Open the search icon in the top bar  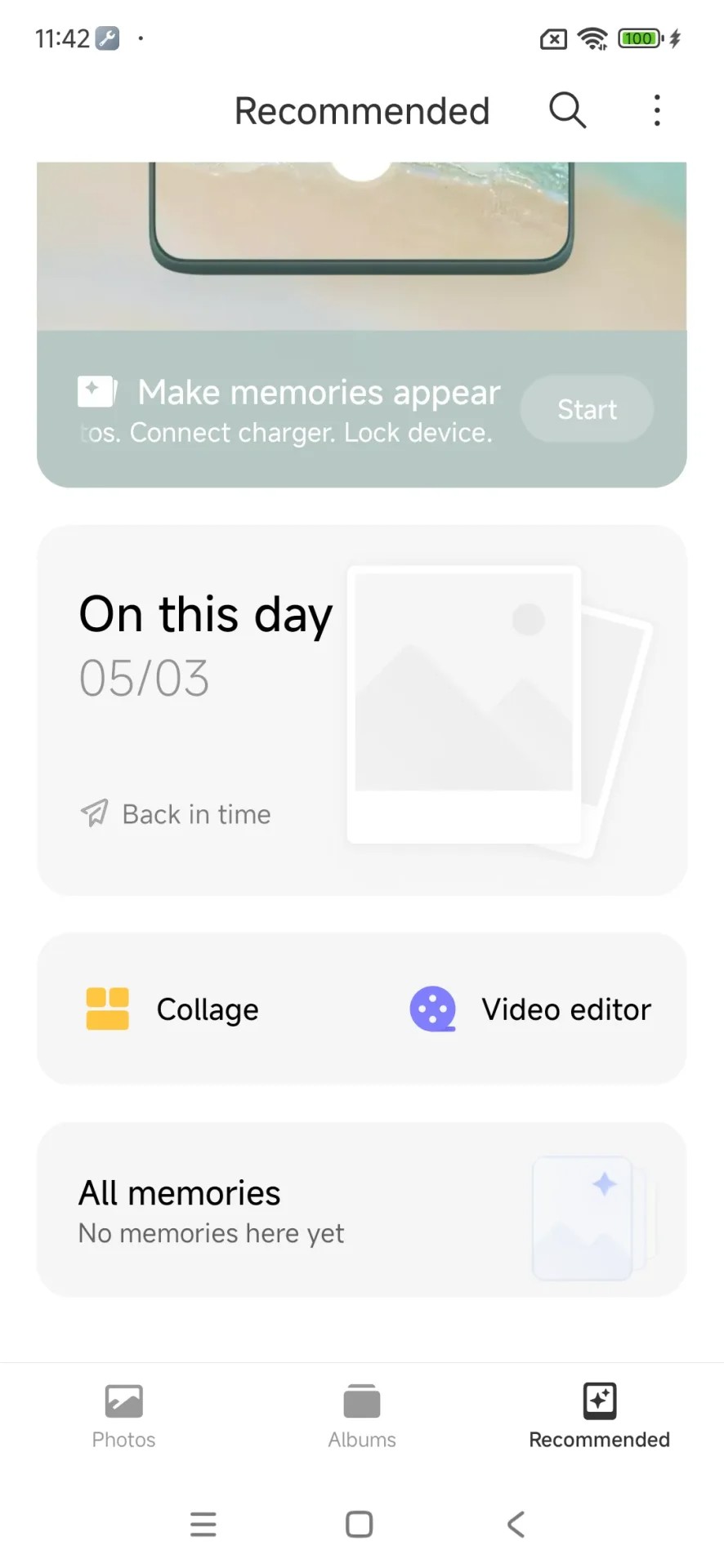coord(567,110)
